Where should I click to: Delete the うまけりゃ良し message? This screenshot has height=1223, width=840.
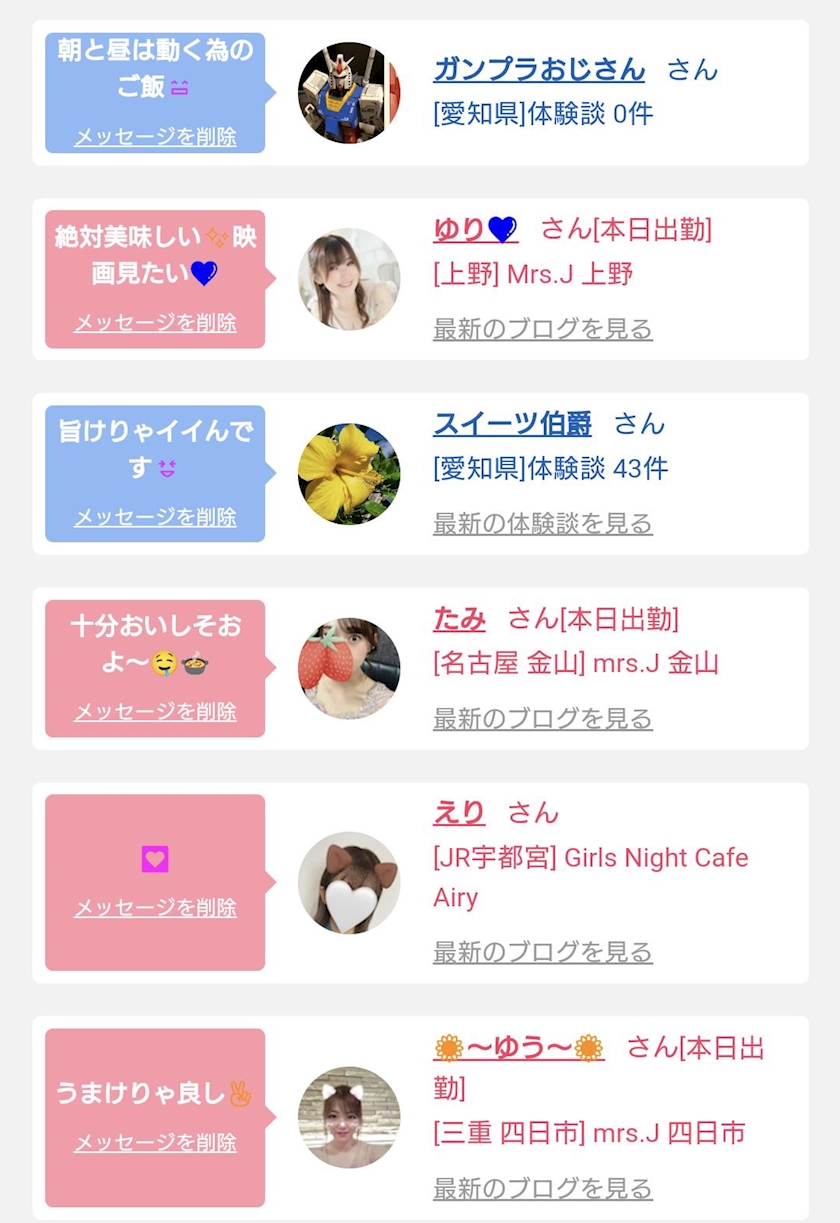click(155, 1142)
